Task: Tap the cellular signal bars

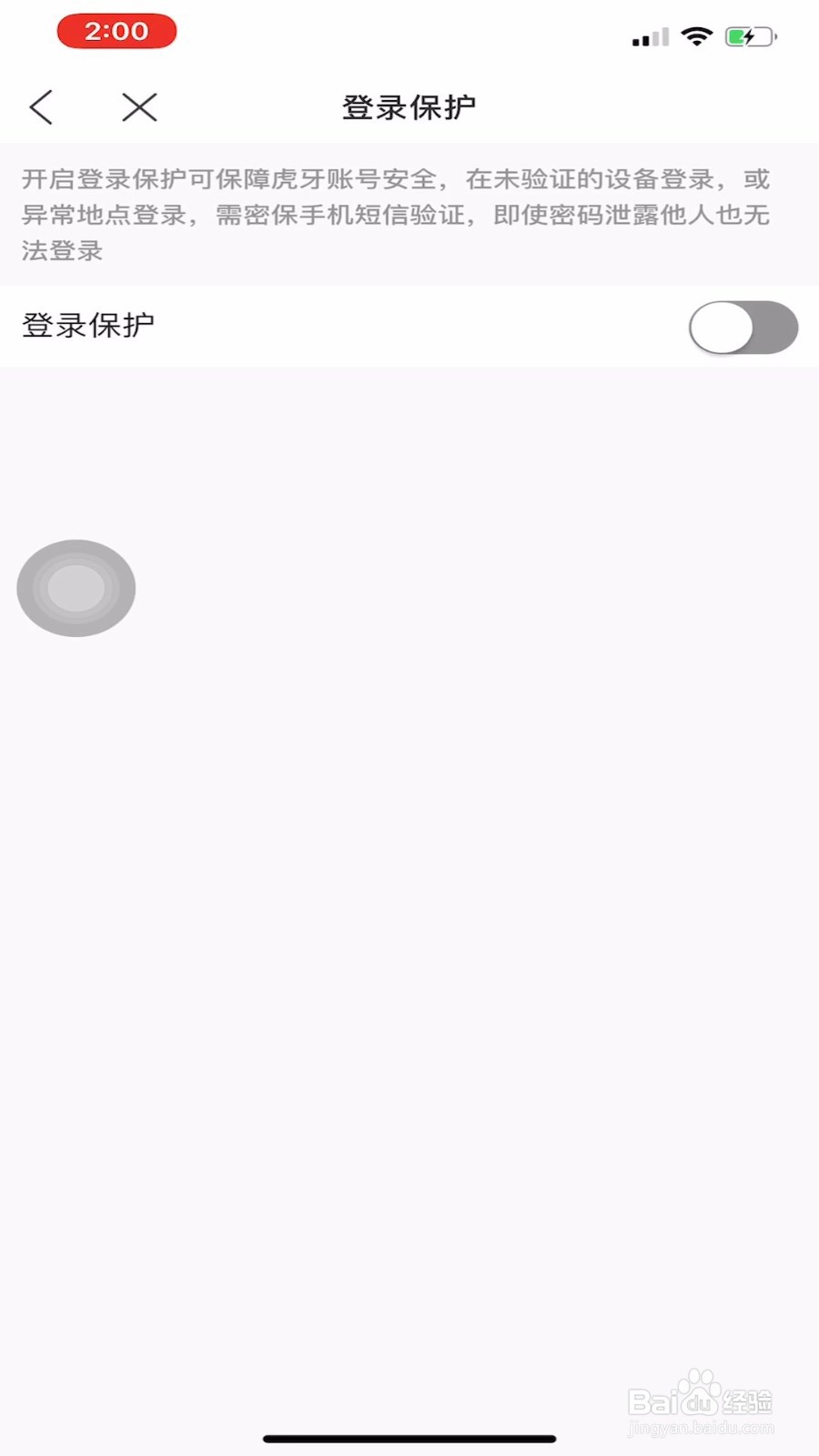Action: (x=648, y=36)
